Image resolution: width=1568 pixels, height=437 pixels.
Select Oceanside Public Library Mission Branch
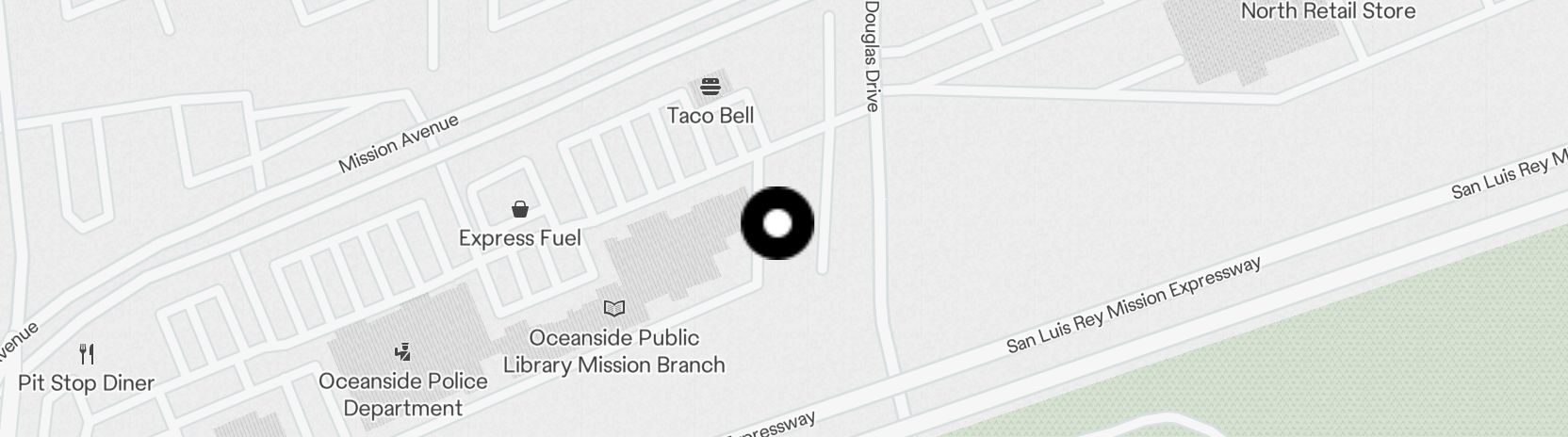(613, 309)
